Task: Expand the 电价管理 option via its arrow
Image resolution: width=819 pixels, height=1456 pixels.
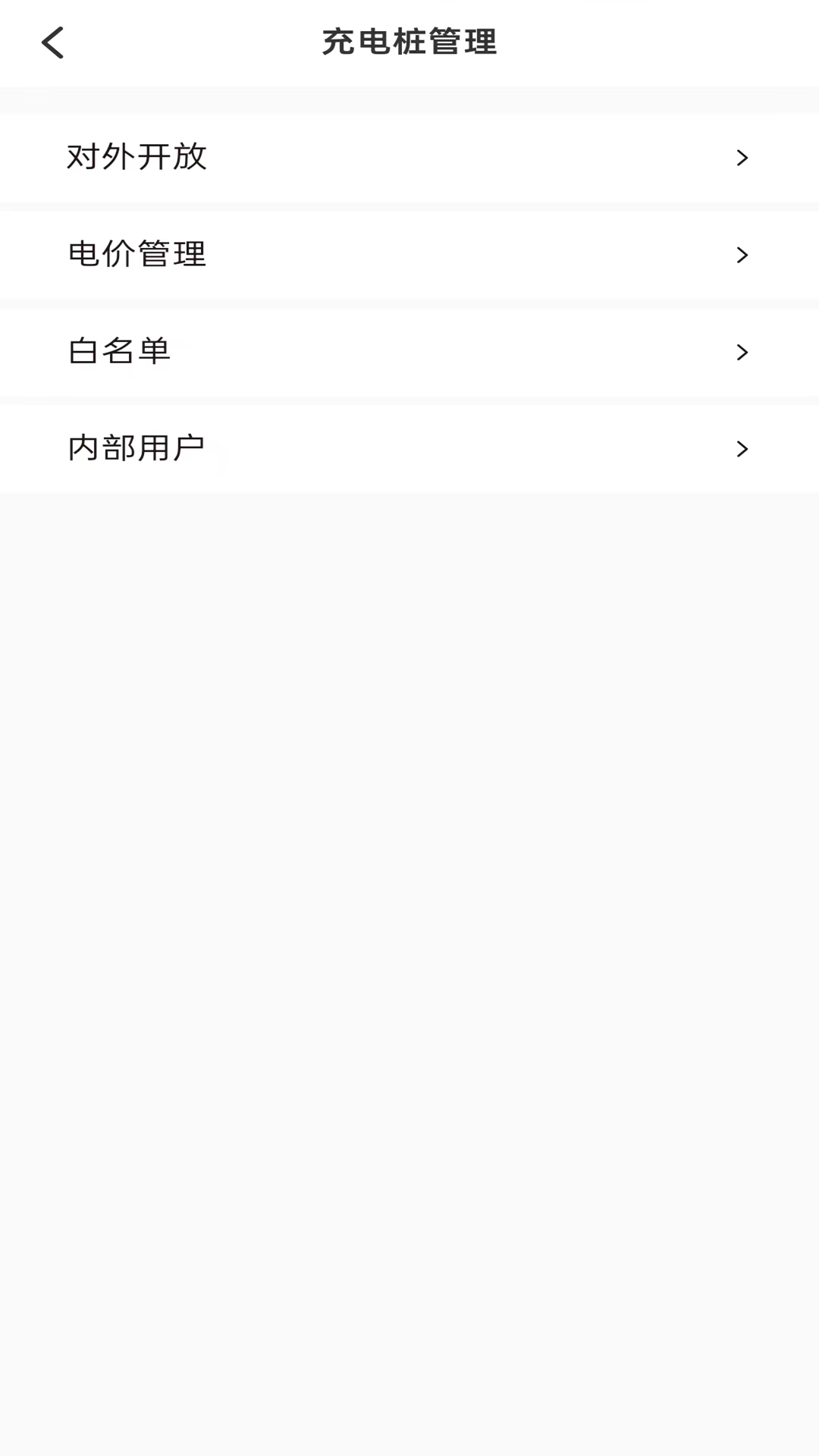Action: coord(742,255)
